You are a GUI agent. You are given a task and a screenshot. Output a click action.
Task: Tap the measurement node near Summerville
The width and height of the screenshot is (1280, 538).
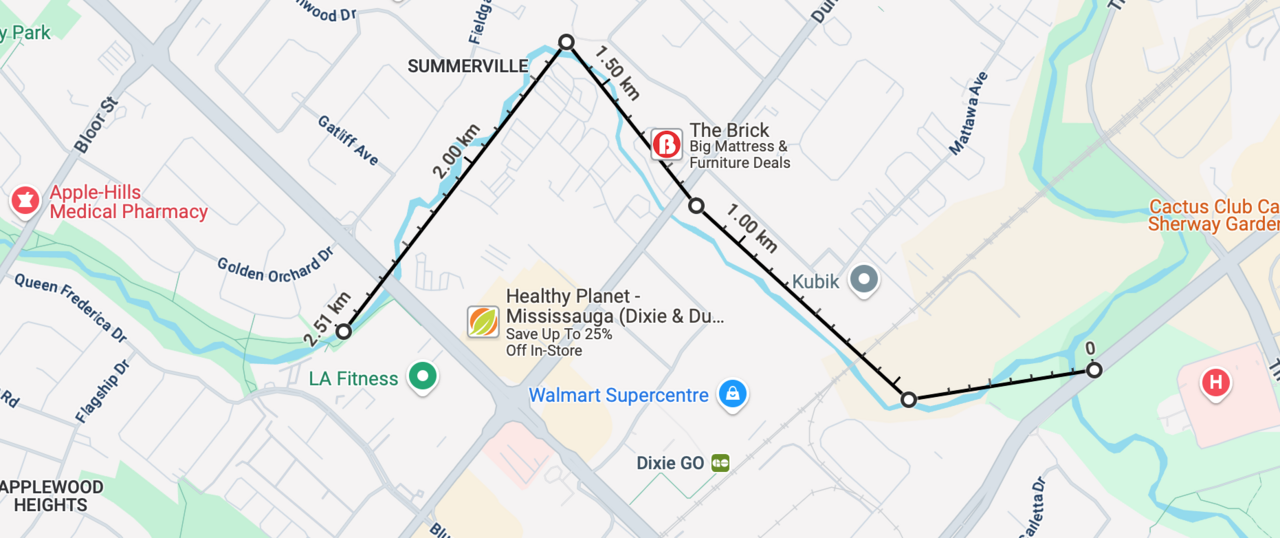pyautogui.click(x=566, y=42)
